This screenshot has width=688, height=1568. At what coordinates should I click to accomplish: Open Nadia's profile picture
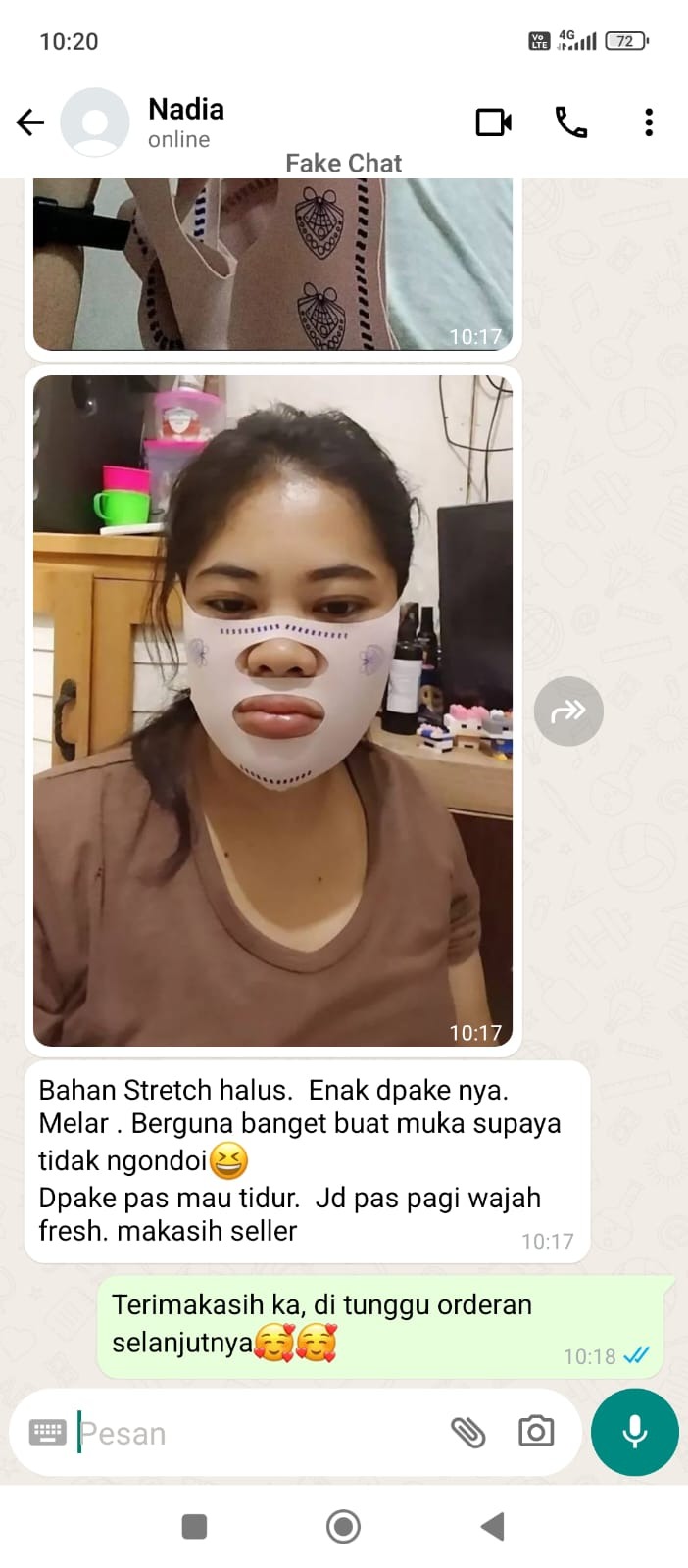[x=95, y=122]
